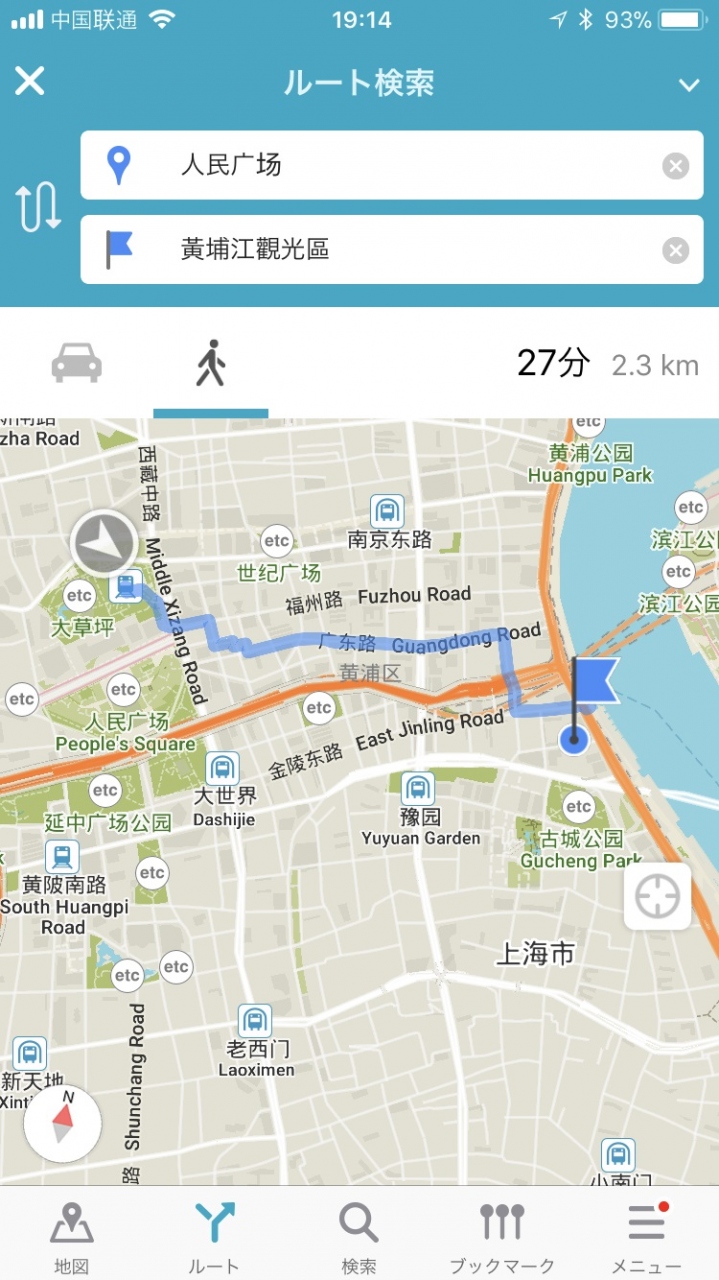Edit the starting point 人民广场
Screen dimensions: 719x1280
click(x=390, y=165)
